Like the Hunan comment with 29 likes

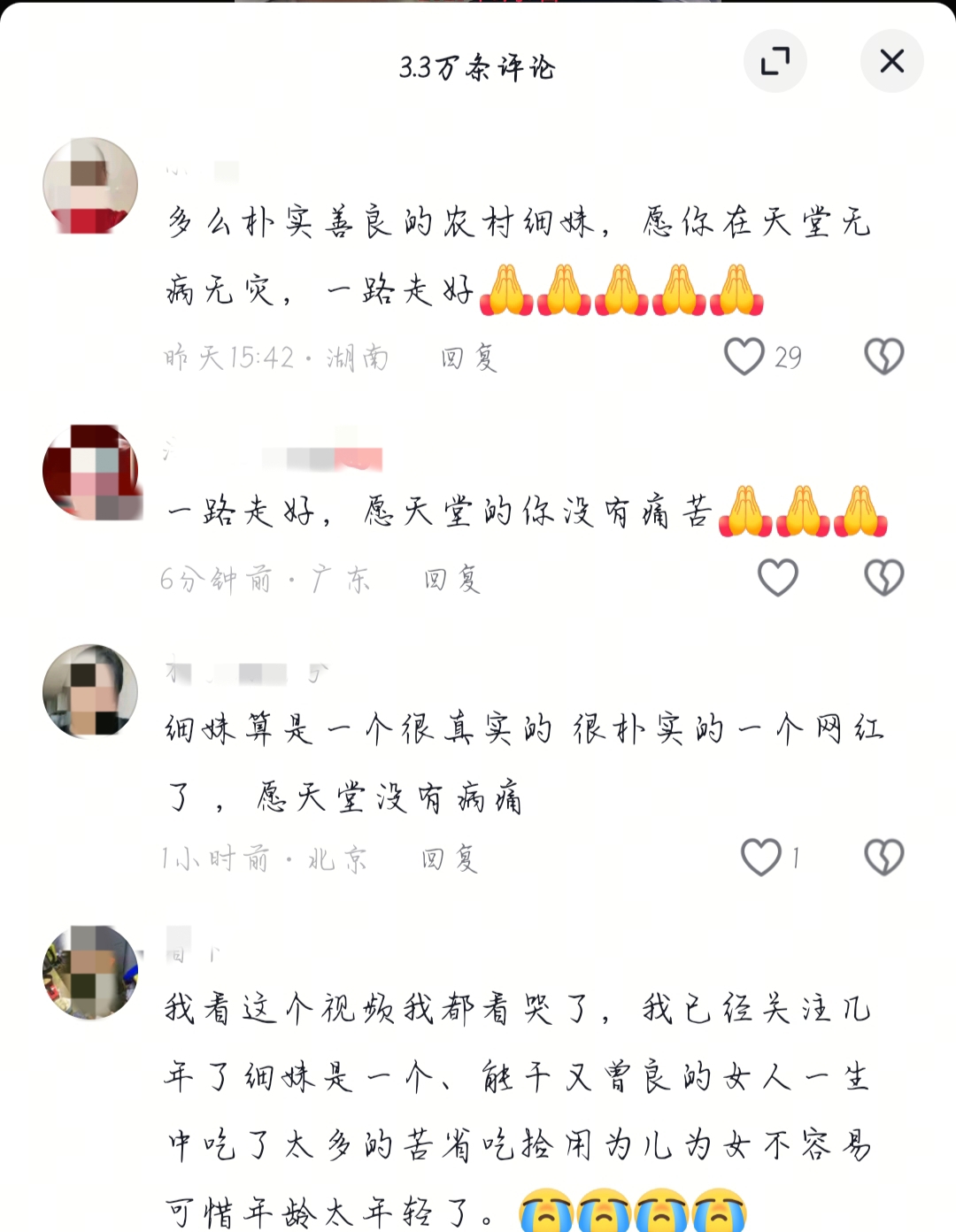coord(744,357)
